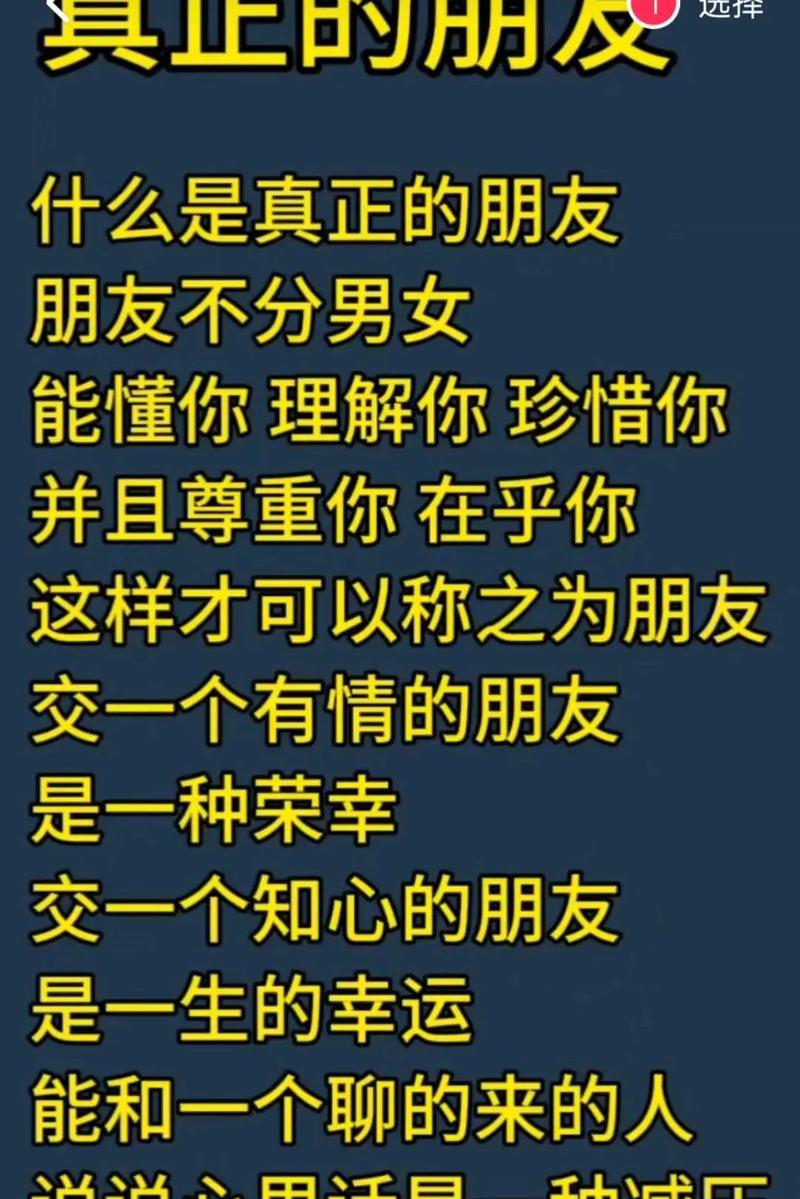This screenshot has width=800, height=1199.
Task: Go back using the top-left arrow
Action: click(57, 8)
